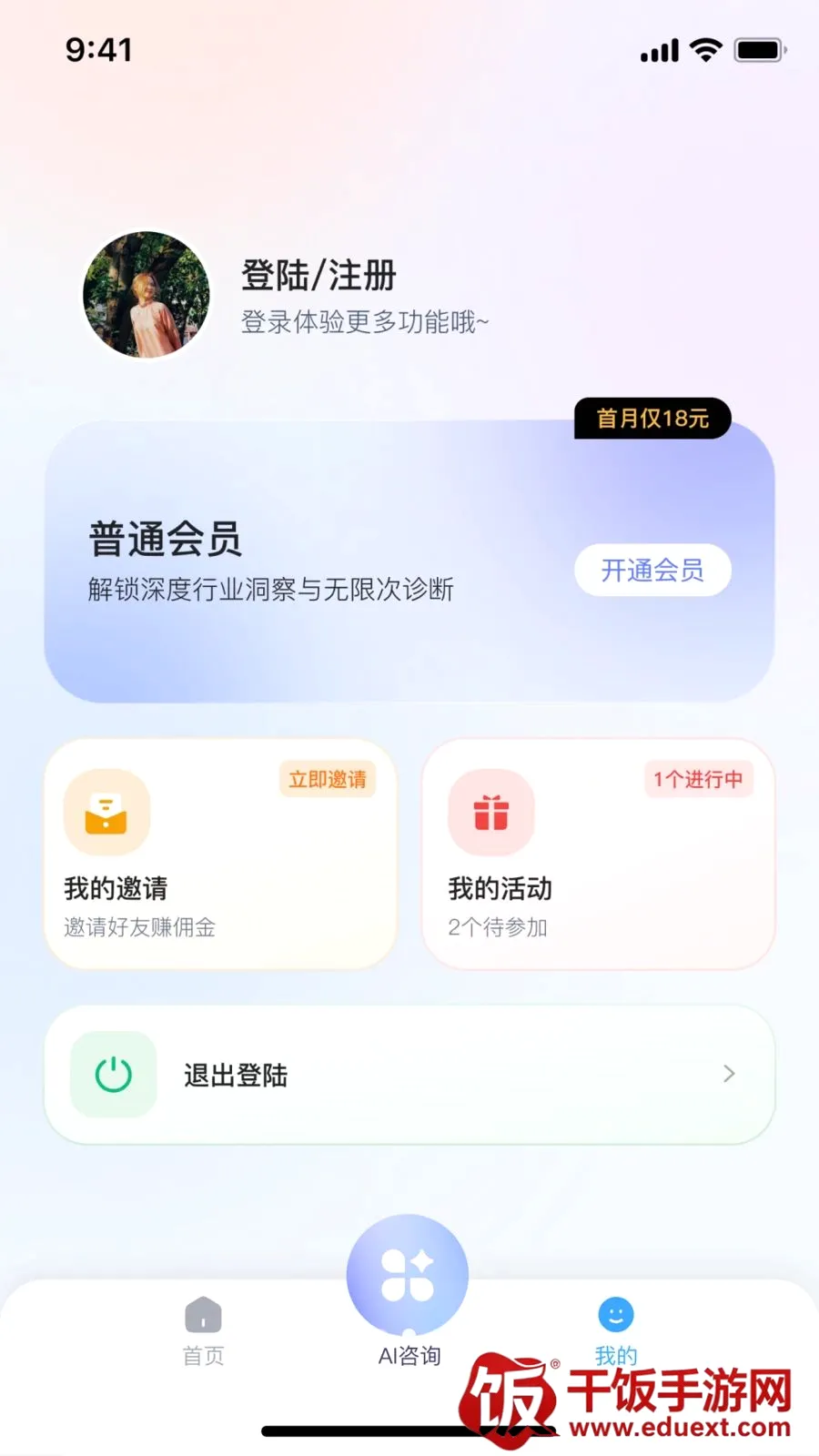Select the 退出登陆 row

(x=409, y=1075)
